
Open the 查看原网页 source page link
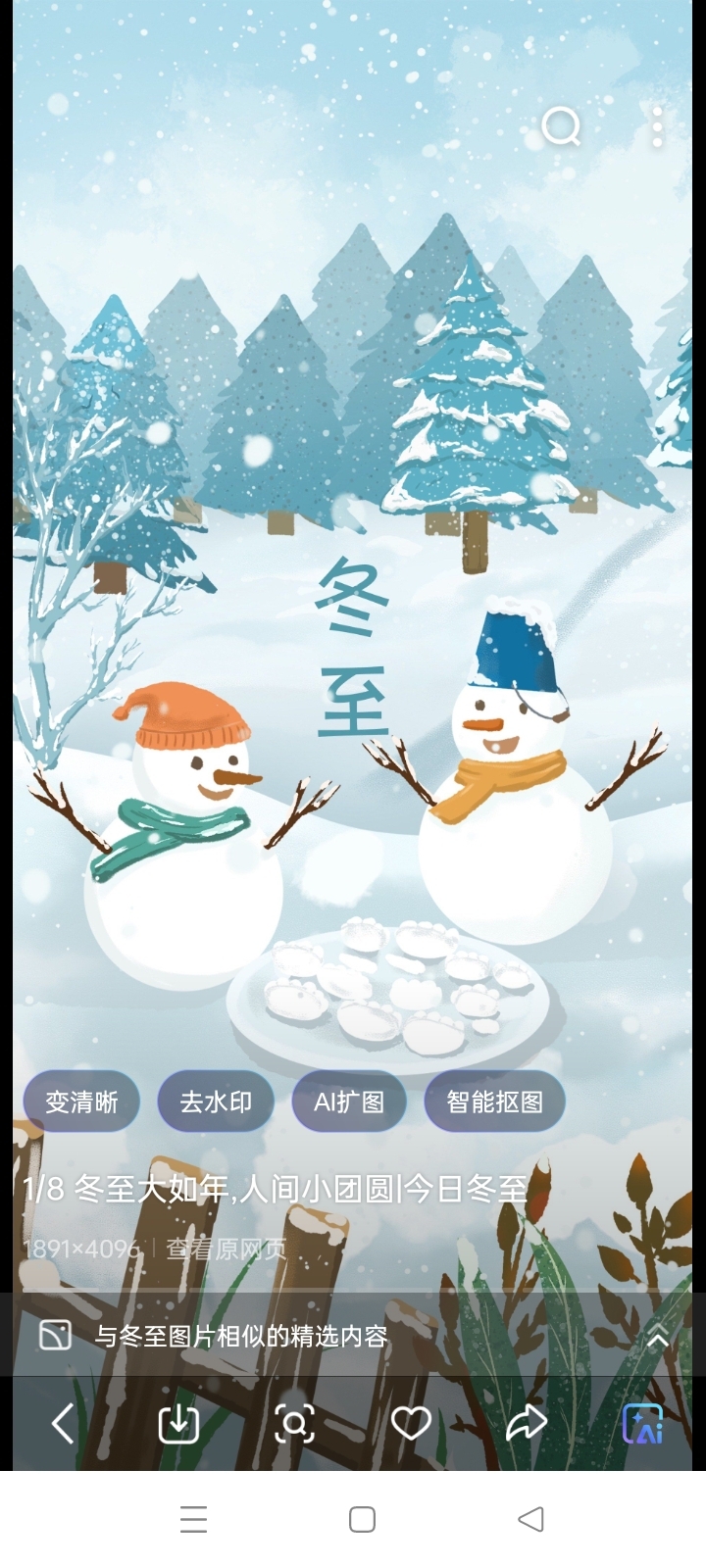[x=226, y=1249]
